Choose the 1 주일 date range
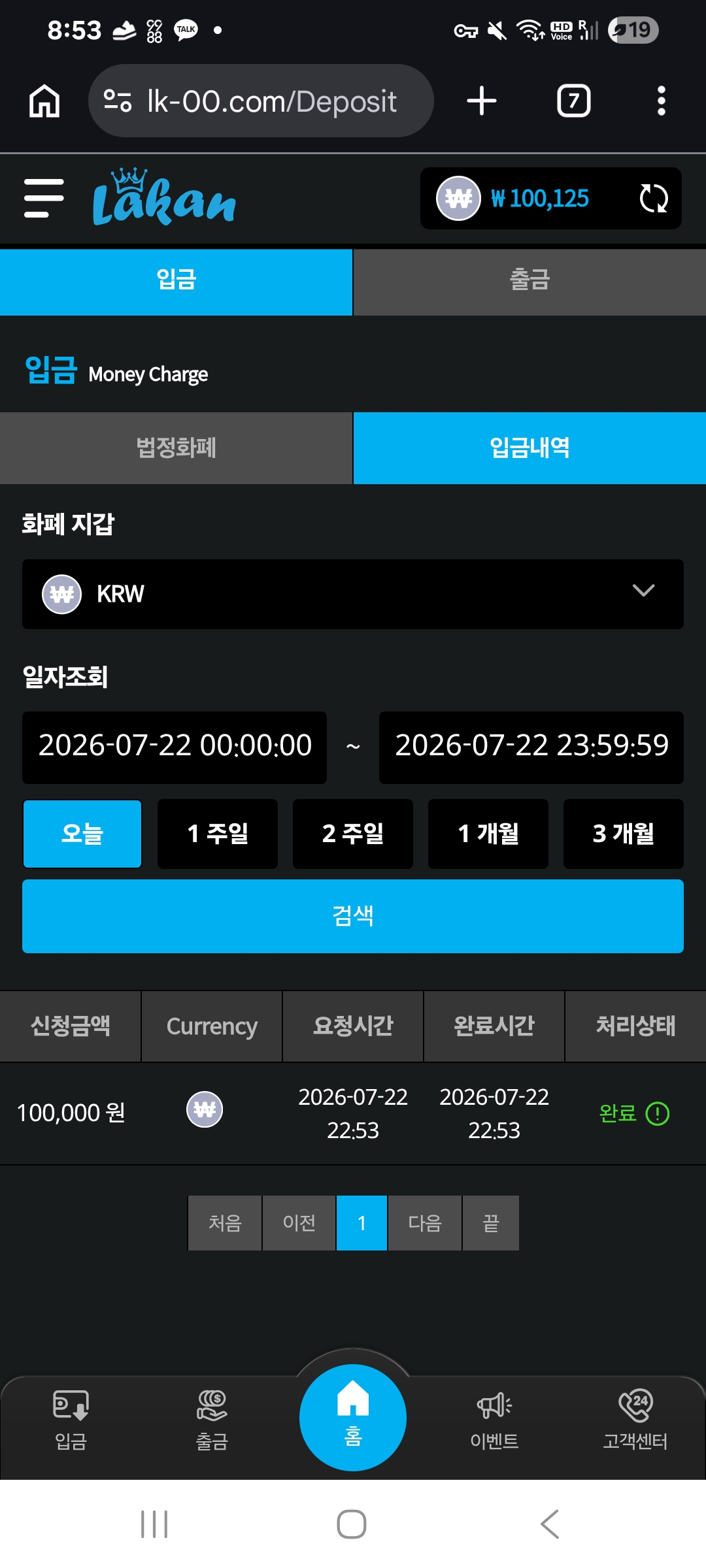 [218, 834]
